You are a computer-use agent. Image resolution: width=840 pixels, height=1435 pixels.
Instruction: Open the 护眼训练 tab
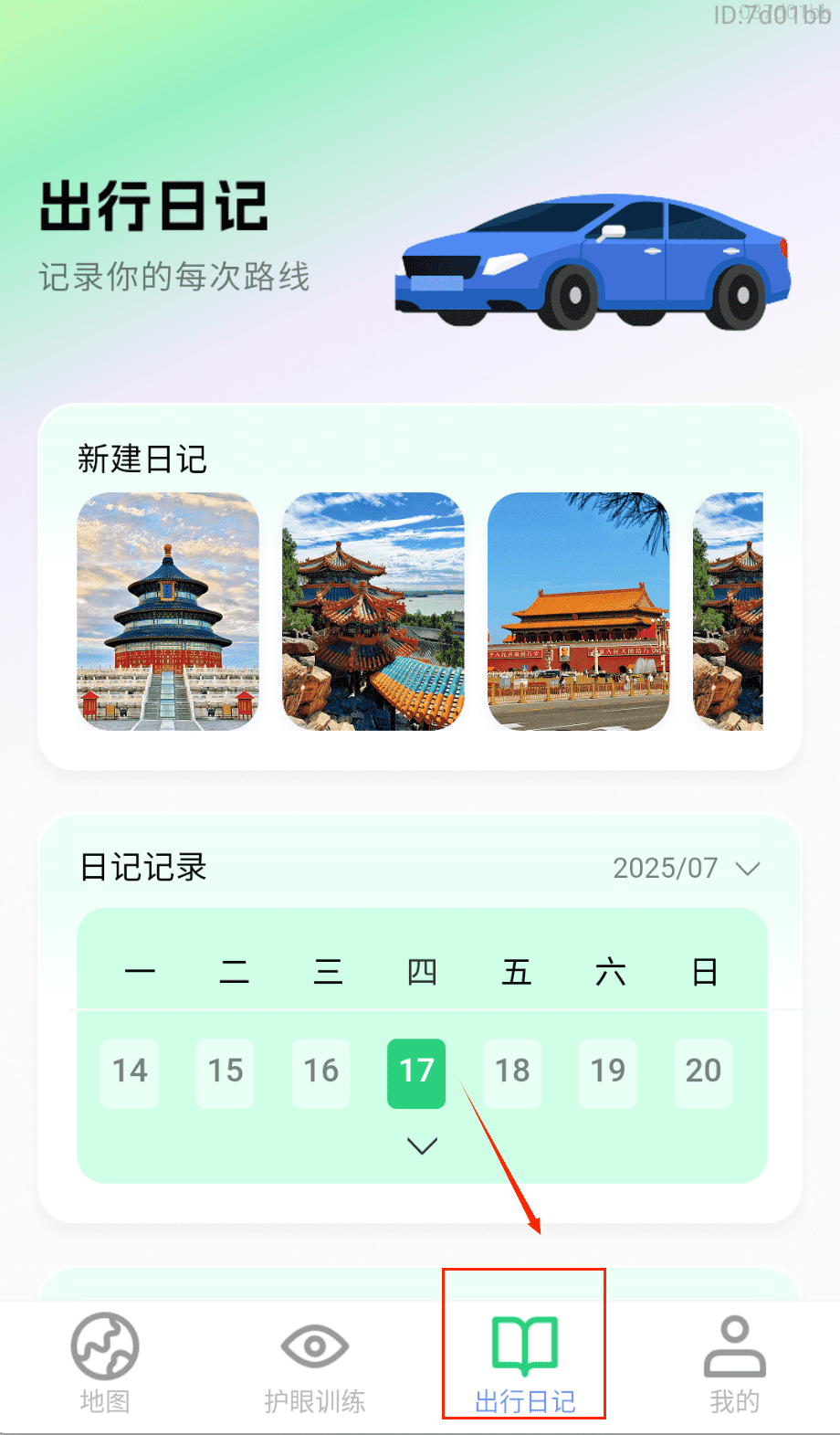(x=315, y=1363)
